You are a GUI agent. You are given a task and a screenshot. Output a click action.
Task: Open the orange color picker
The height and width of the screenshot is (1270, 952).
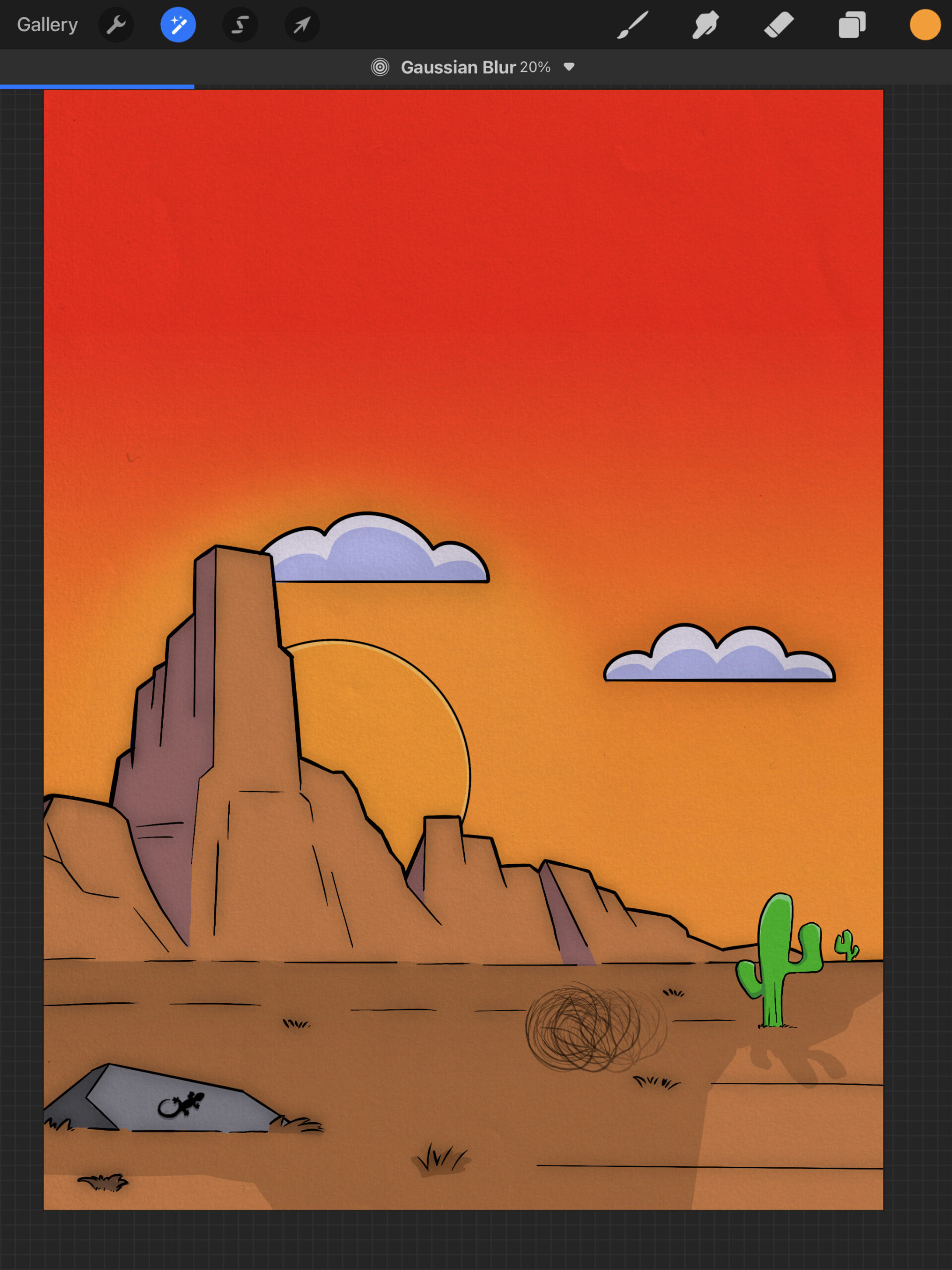[x=924, y=25]
